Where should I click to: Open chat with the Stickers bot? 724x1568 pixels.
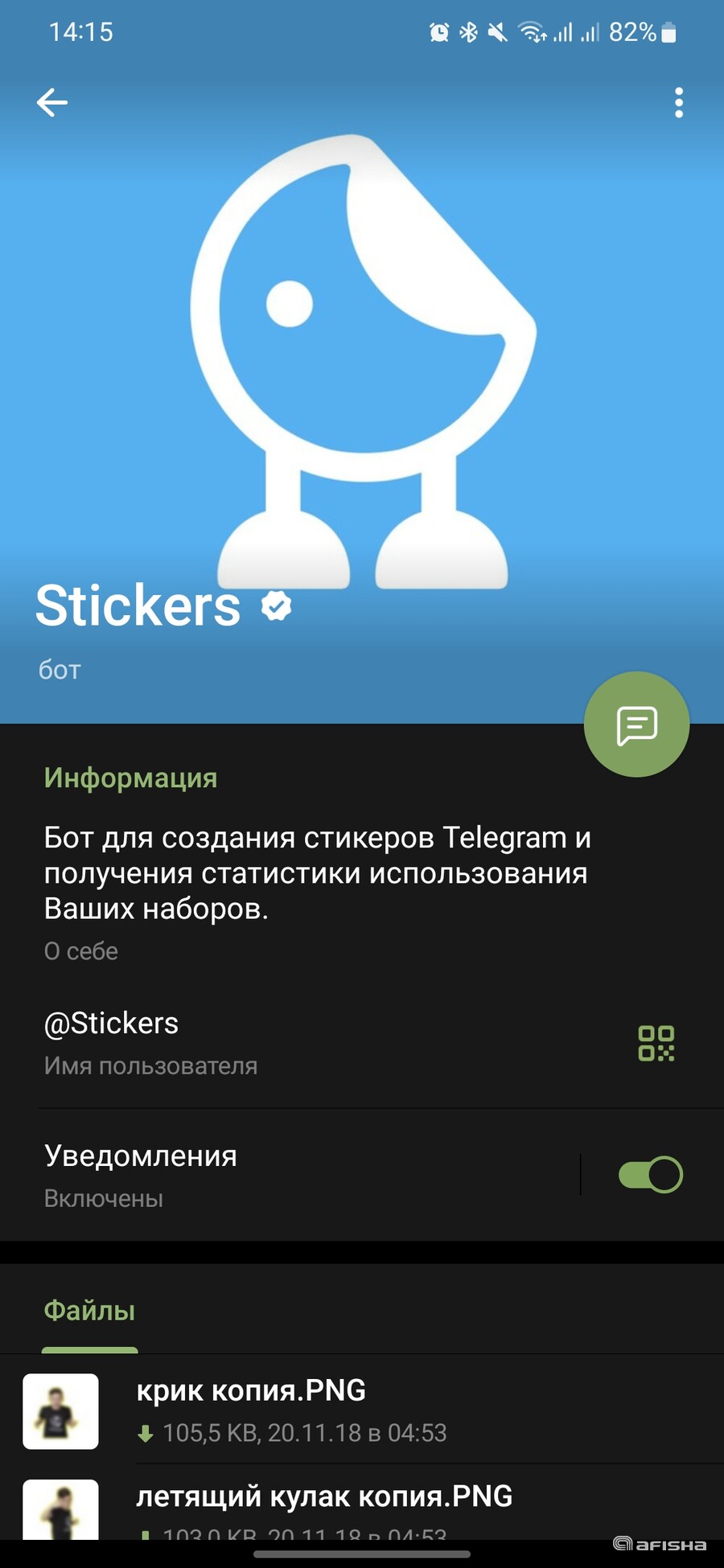[x=636, y=724]
